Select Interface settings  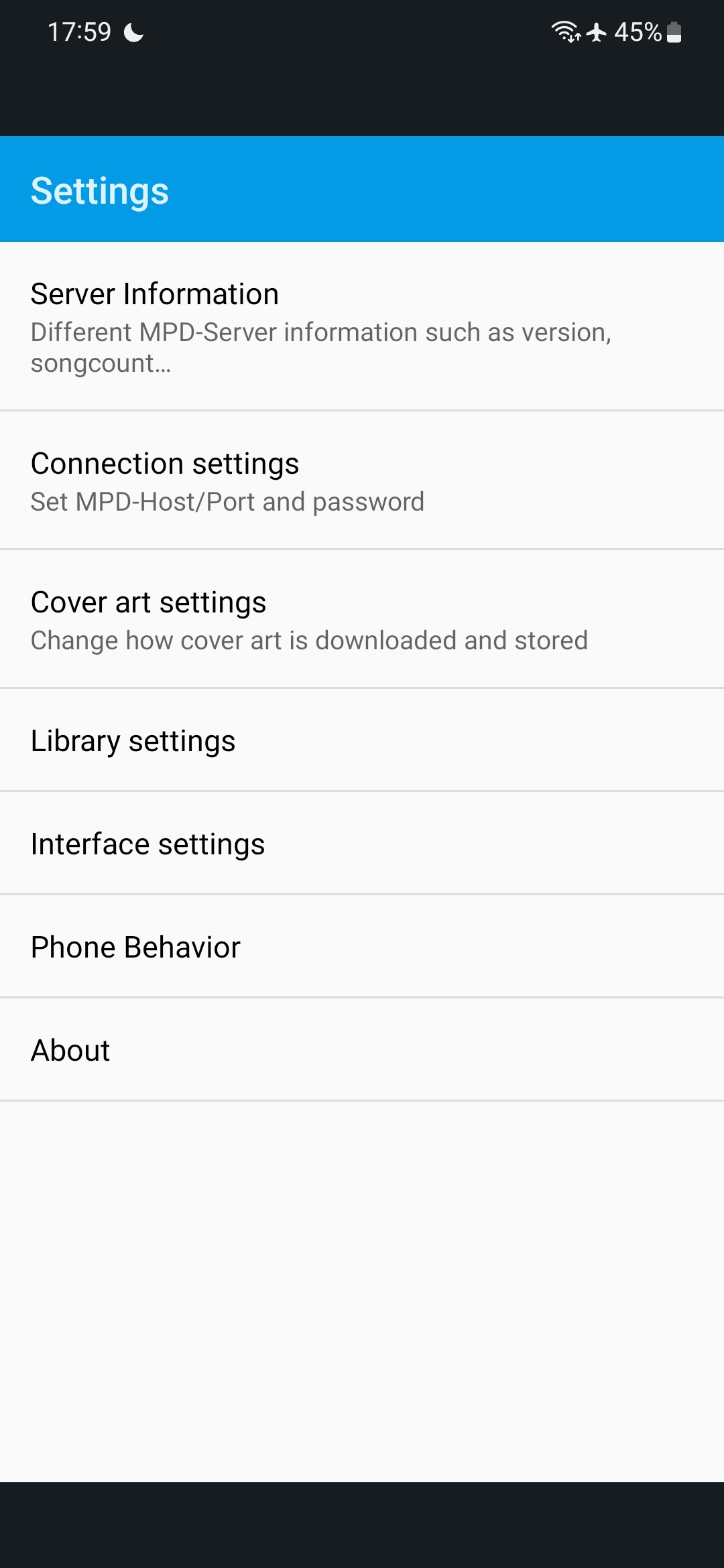[362, 843]
